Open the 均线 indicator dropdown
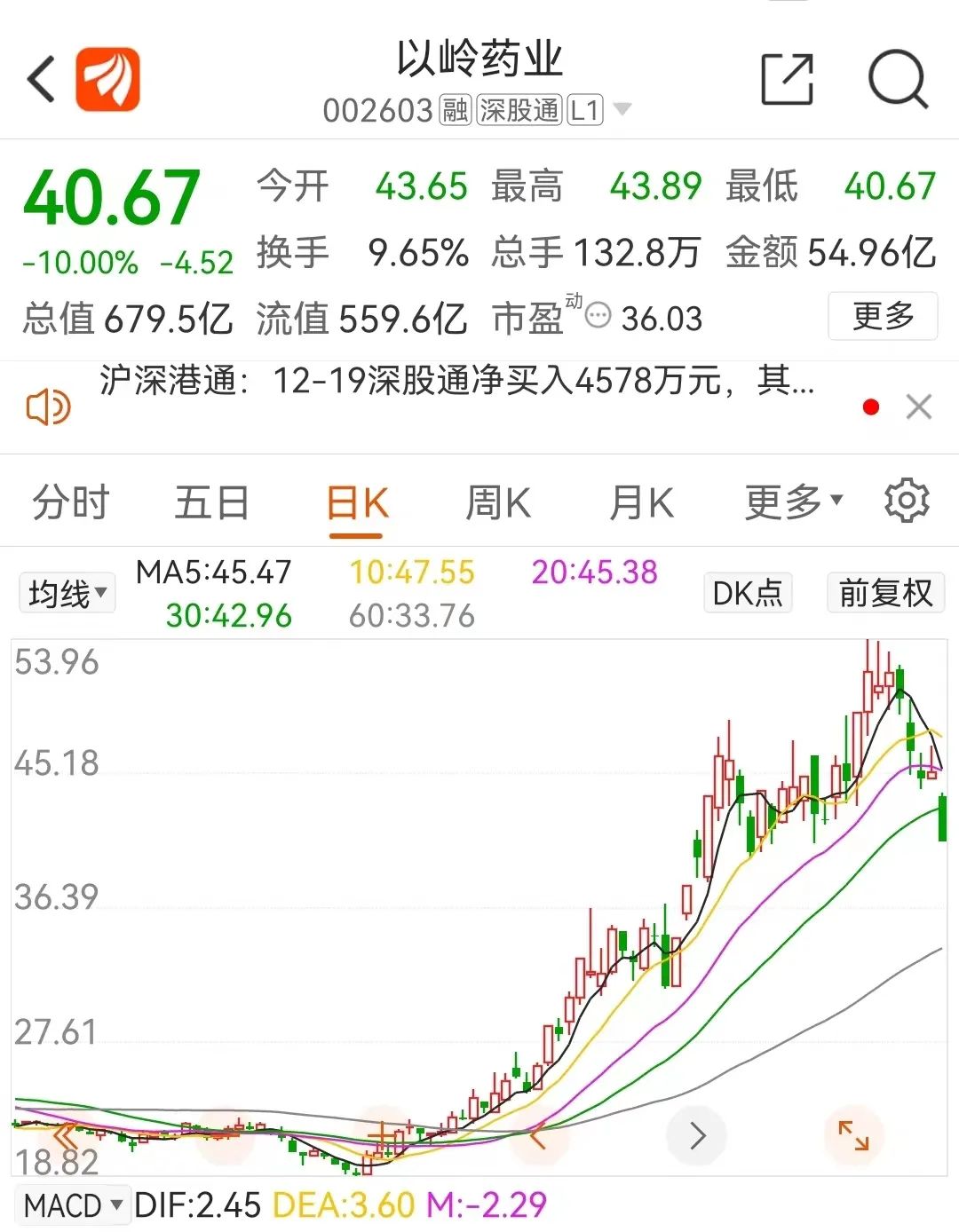 [67, 593]
